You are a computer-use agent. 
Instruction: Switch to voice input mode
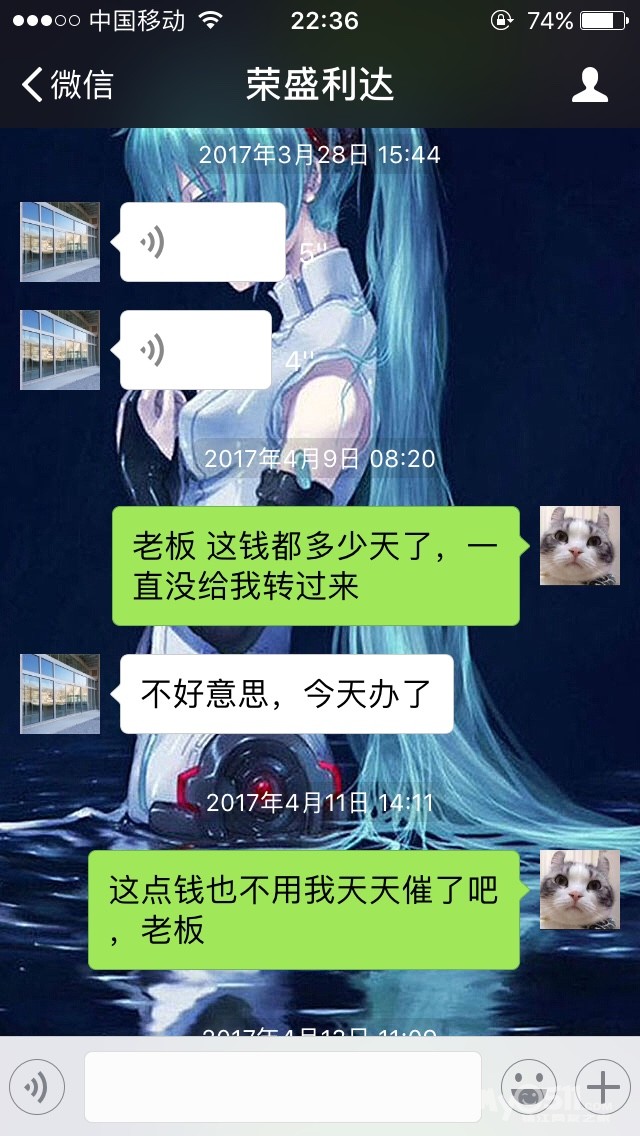point(37,1086)
